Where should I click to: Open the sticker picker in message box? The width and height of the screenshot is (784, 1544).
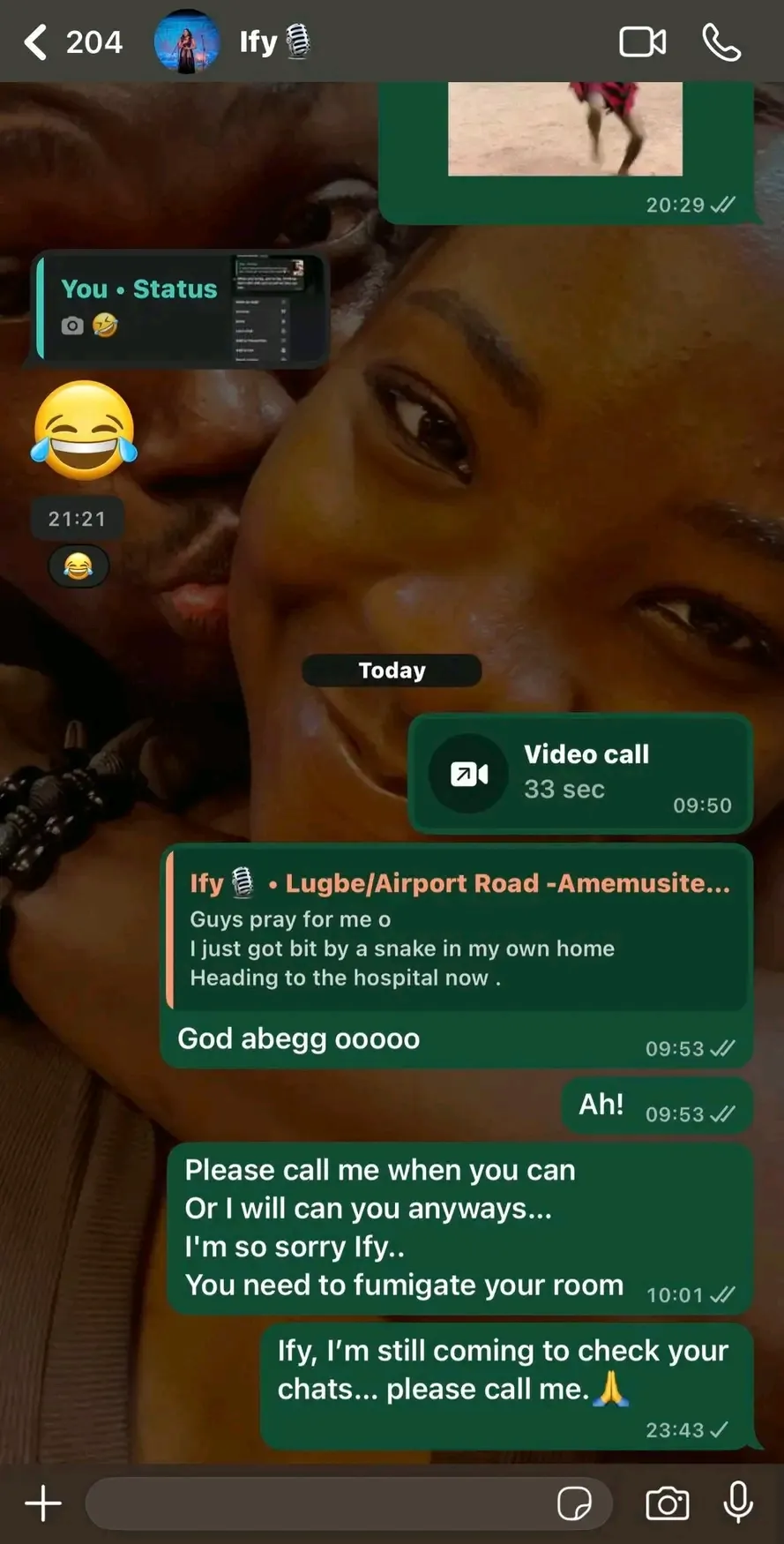pos(574,1503)
